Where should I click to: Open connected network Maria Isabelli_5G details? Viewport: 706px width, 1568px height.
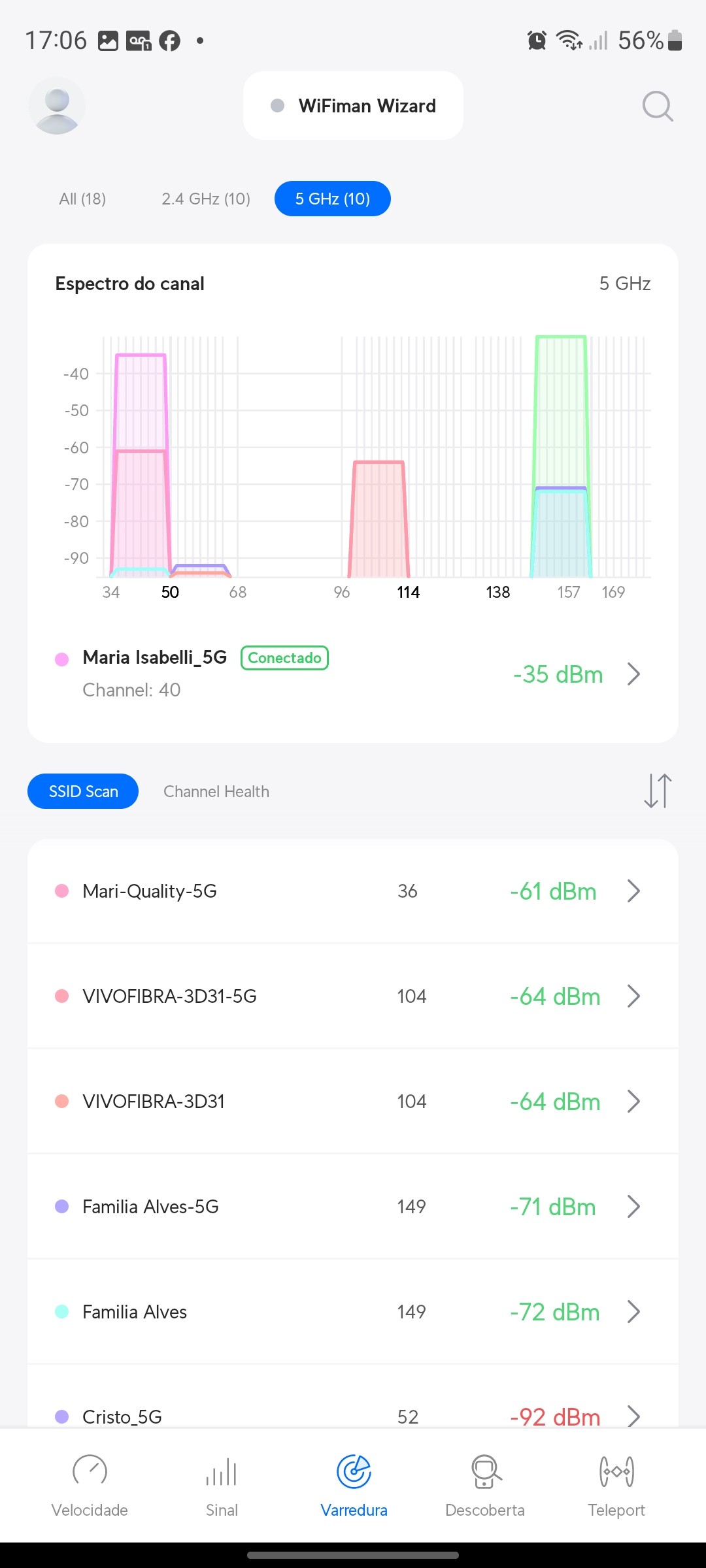point(353,674)
